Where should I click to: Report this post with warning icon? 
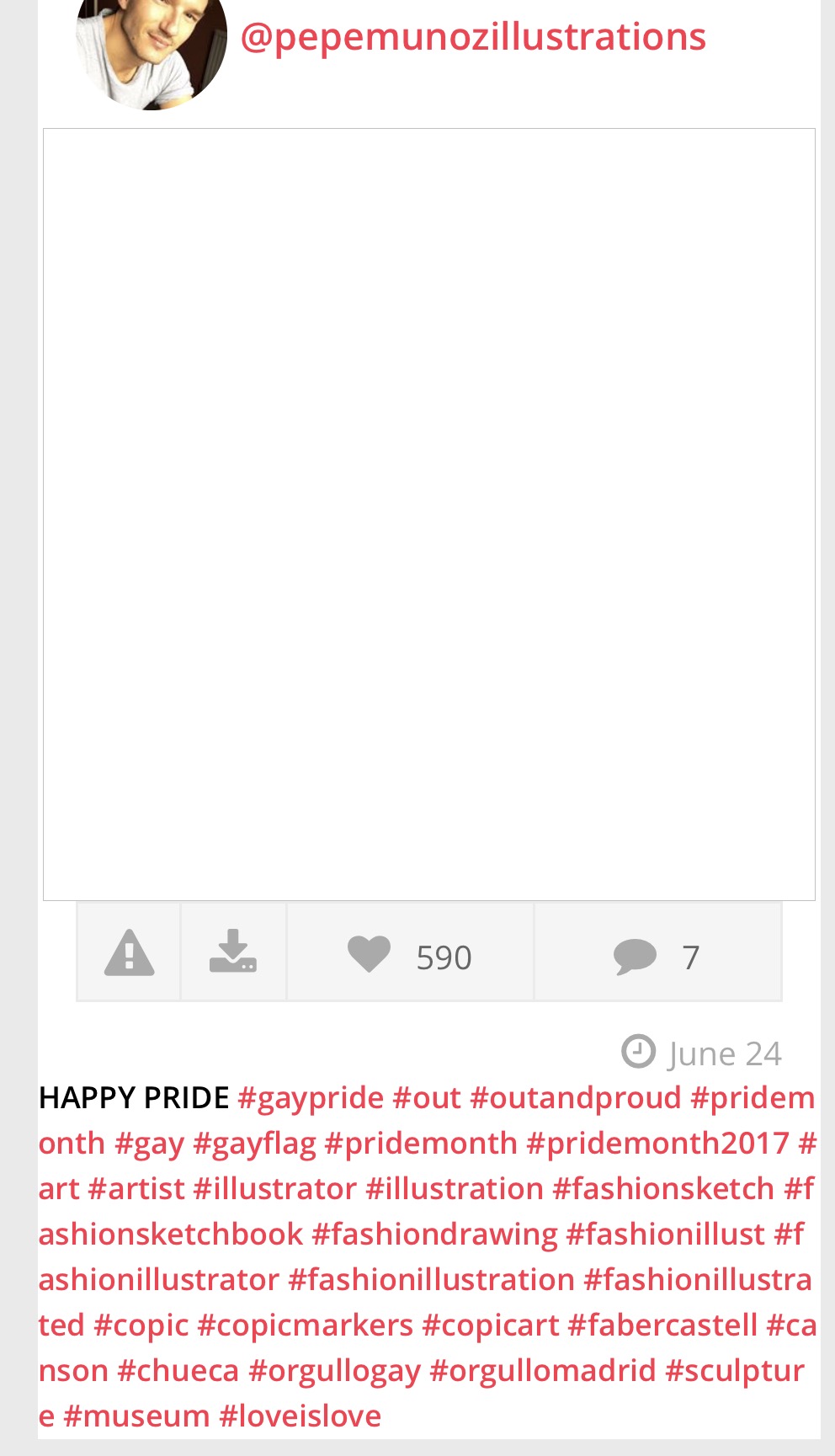click(129, 952)
